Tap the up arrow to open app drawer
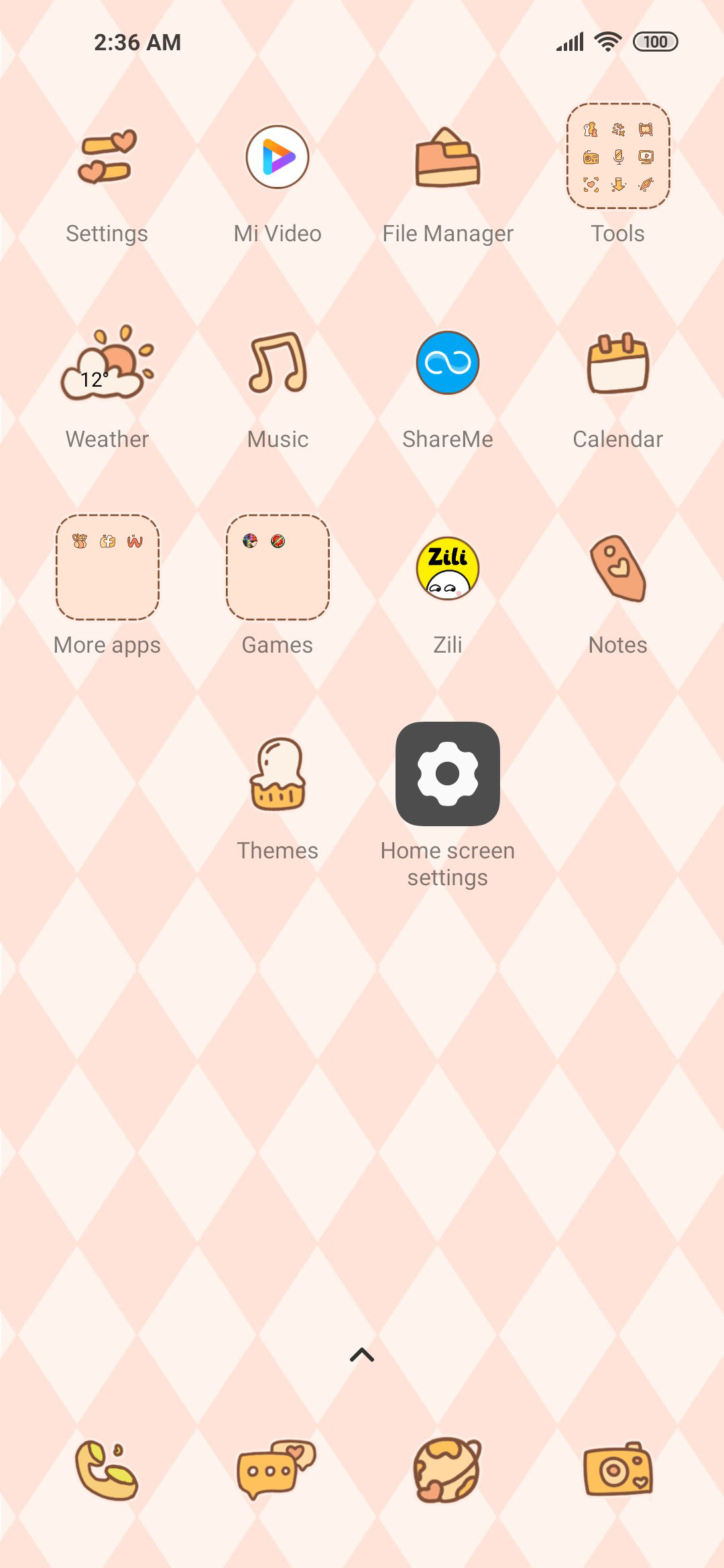 tap(362, 1355)
